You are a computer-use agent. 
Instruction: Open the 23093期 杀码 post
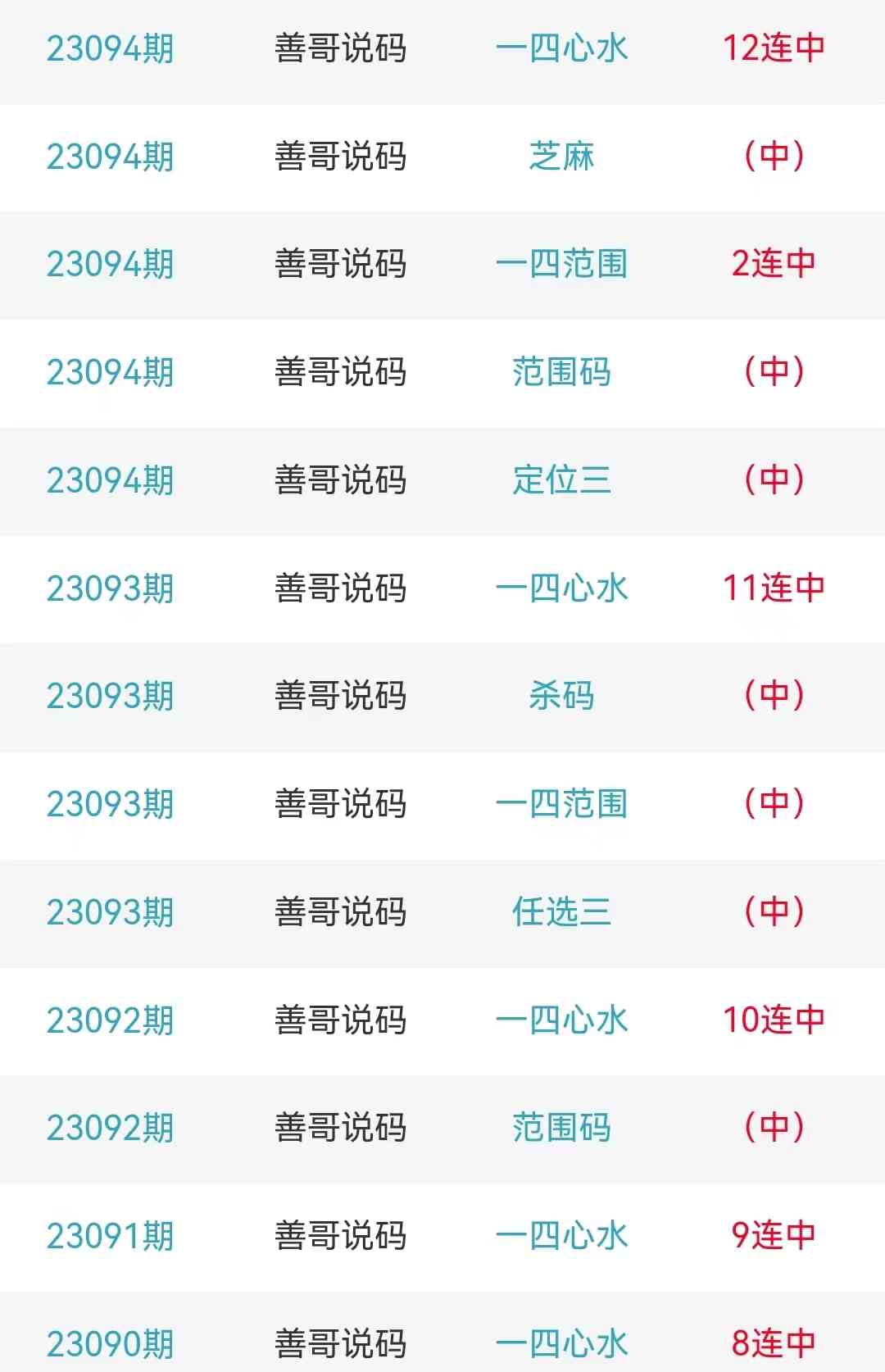561,696
